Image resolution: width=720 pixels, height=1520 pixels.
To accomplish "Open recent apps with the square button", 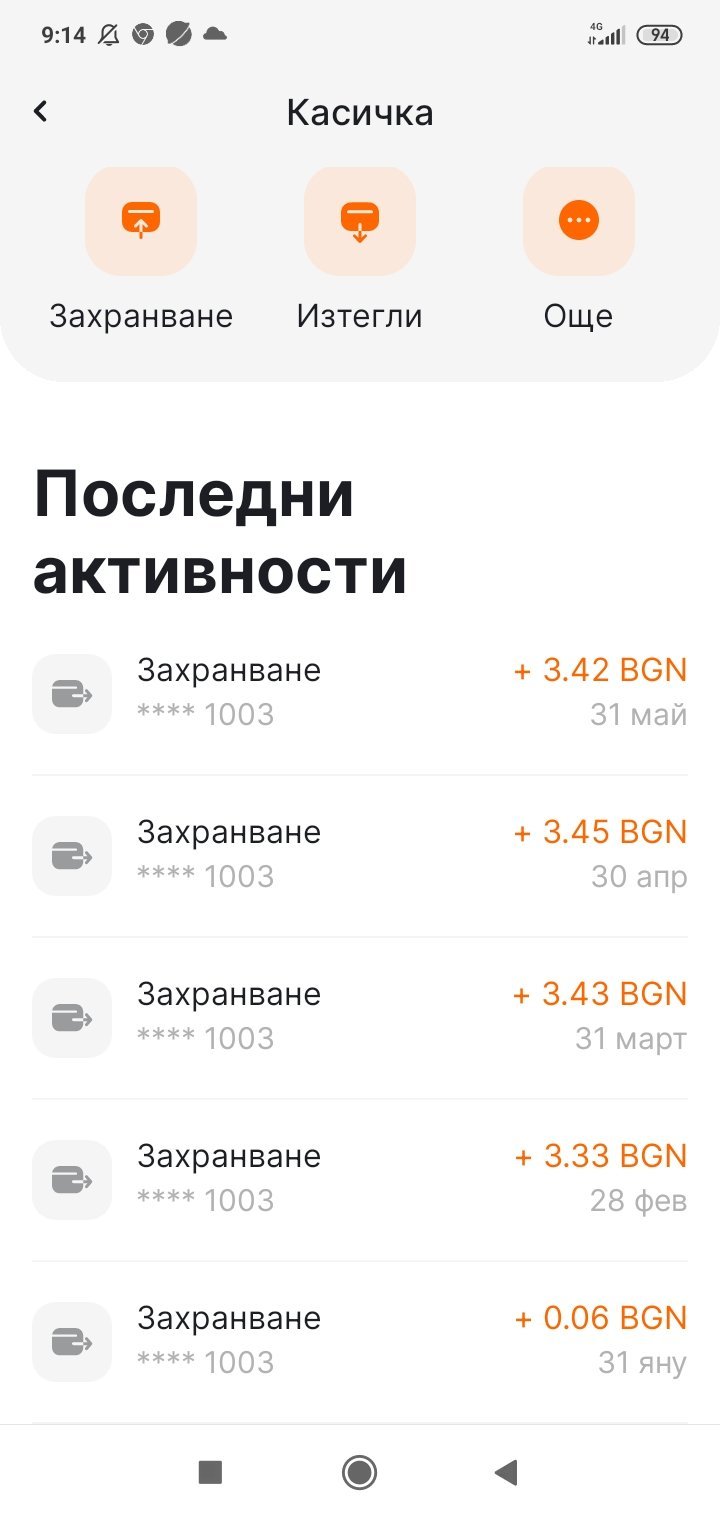I will (210, 1472).
